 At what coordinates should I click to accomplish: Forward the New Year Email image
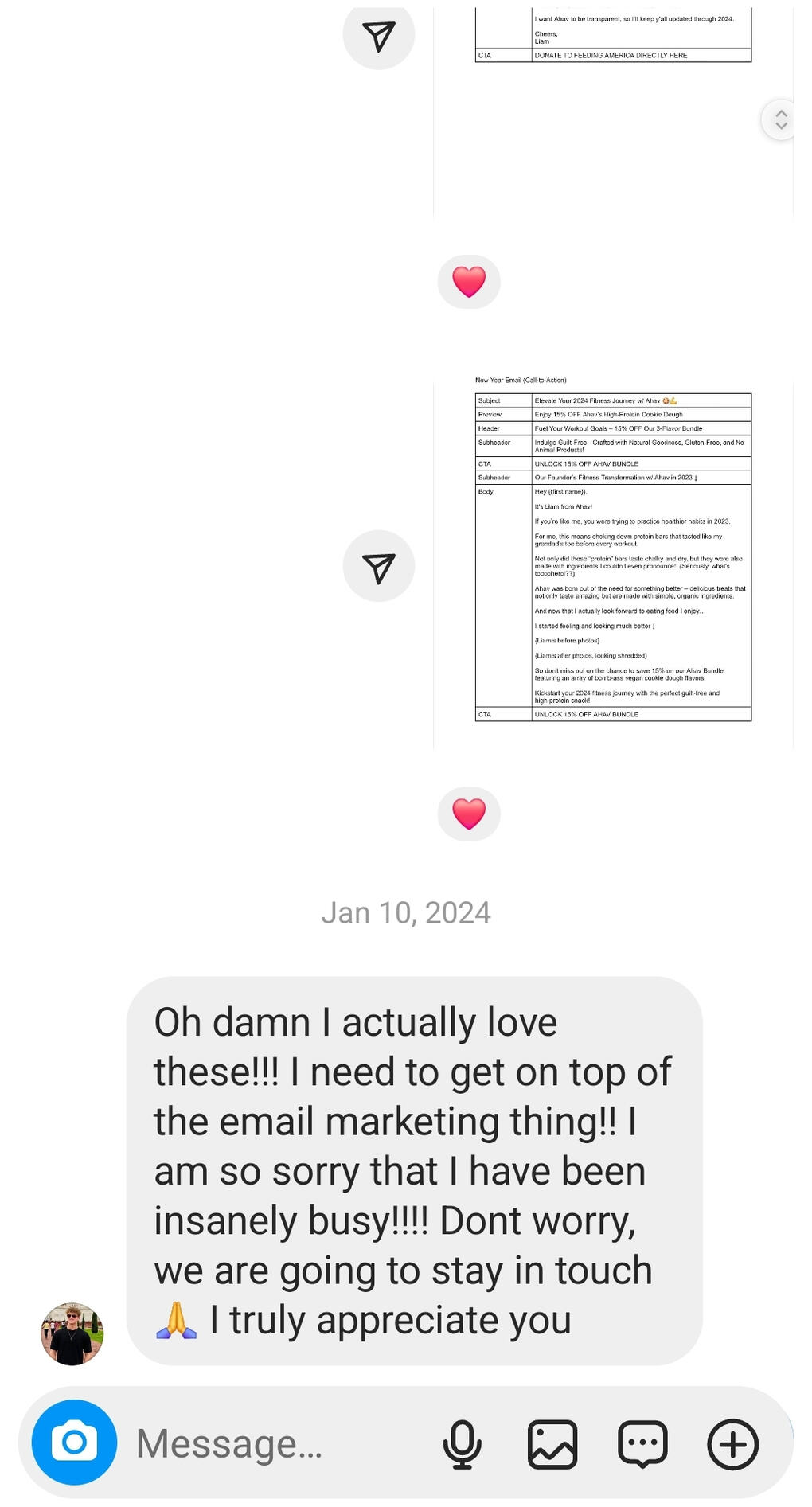379,566
